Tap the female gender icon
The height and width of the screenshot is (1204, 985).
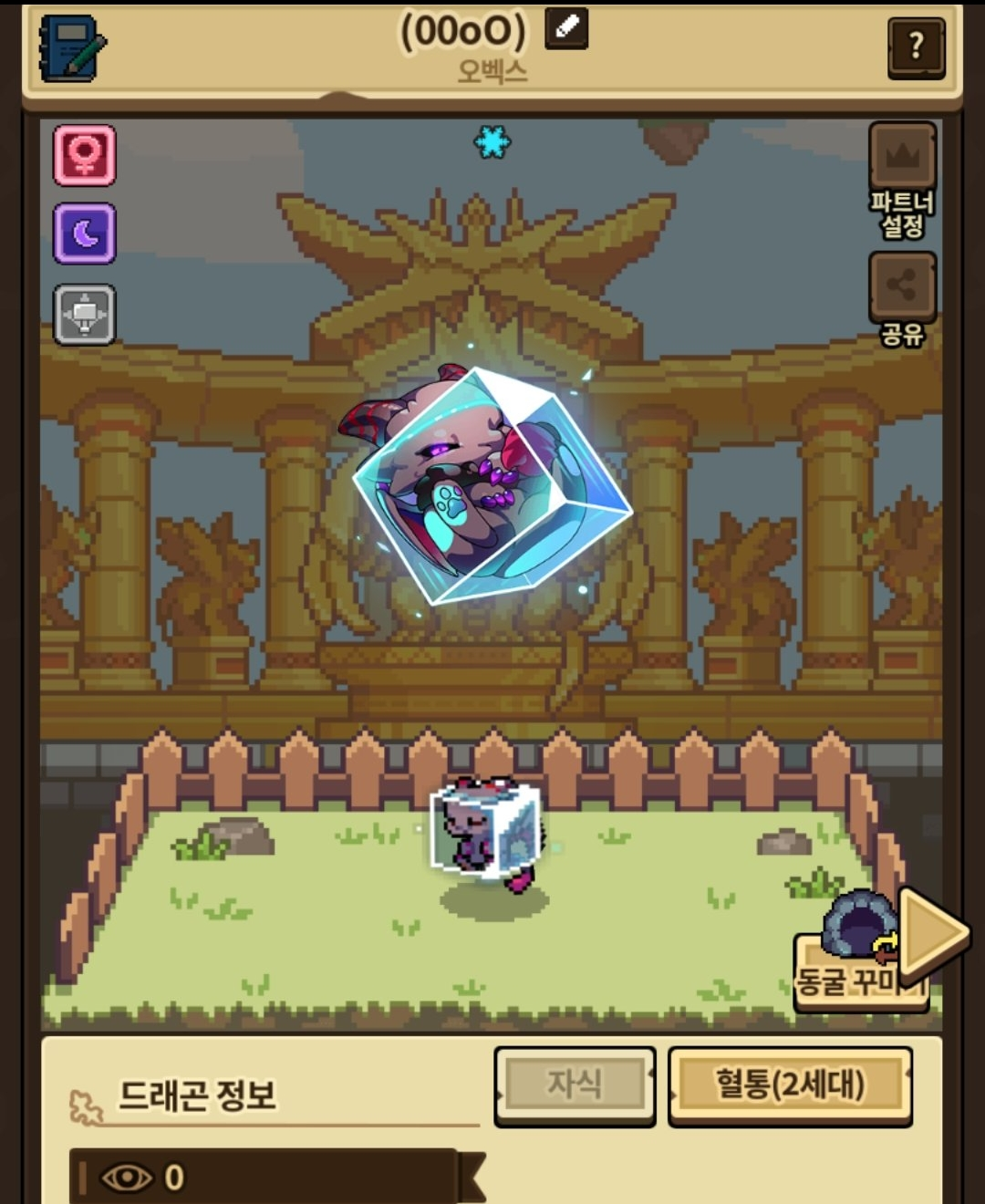85,155
